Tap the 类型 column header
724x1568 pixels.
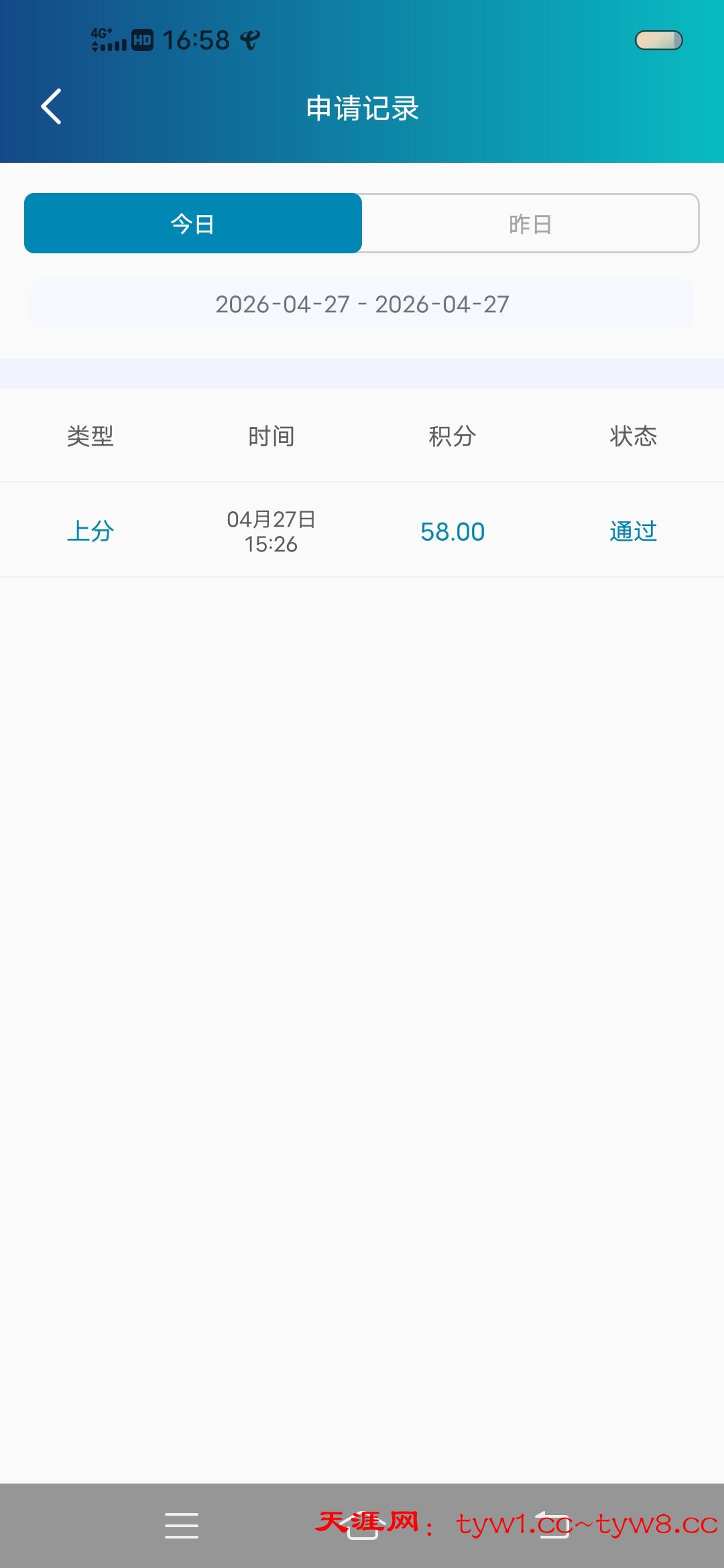click(x=92, y=436)
